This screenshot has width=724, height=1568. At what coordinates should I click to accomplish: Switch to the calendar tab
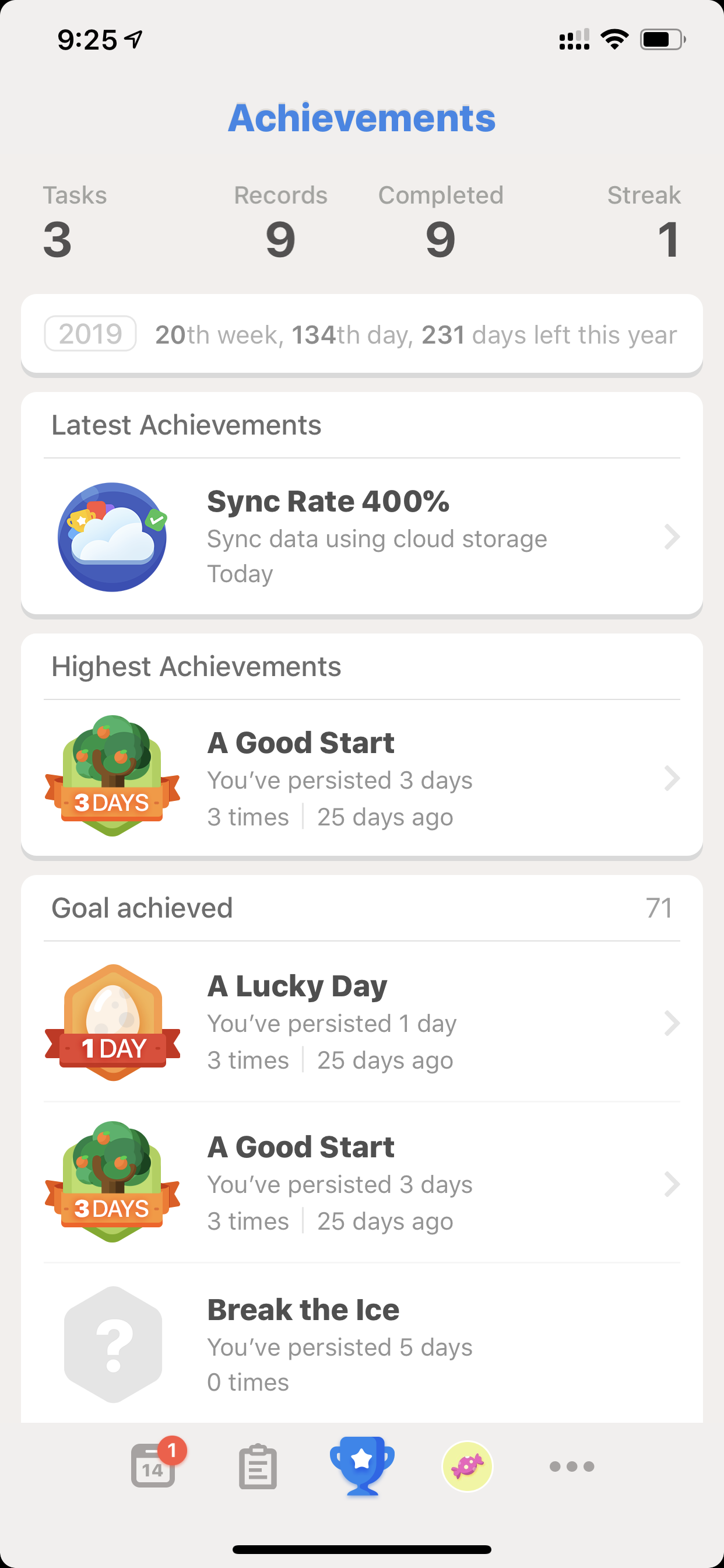click(x=153, y=1466)
